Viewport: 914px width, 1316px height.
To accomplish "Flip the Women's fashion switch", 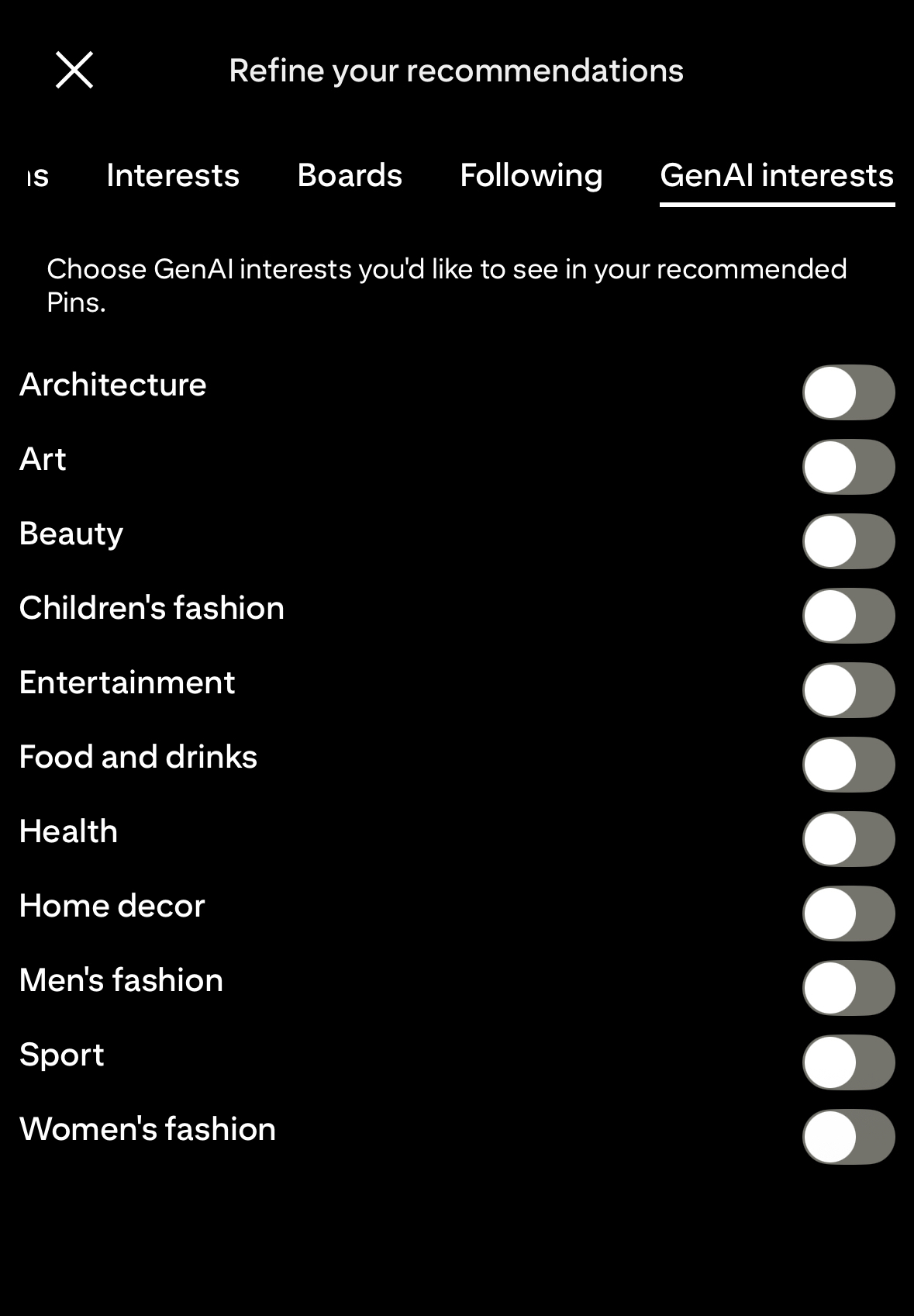I will click(x=848, y=1137).
